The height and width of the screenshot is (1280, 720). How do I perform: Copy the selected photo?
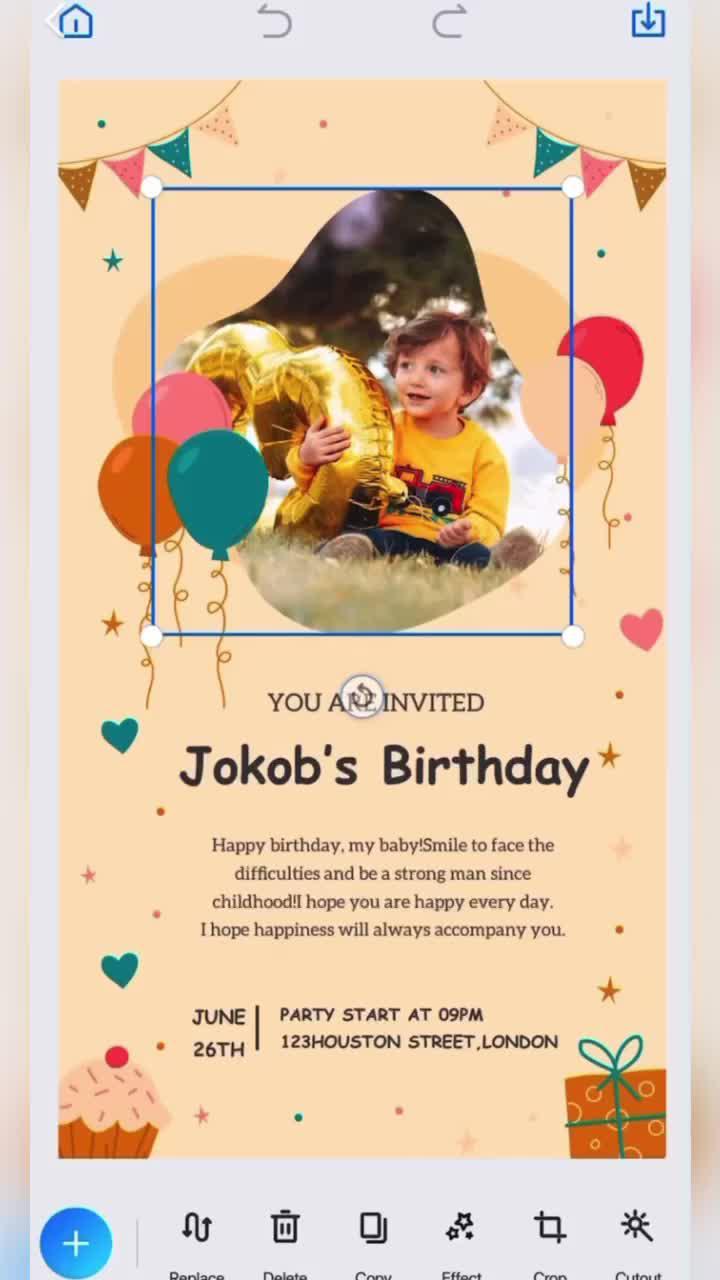(x=373, y=1235)
